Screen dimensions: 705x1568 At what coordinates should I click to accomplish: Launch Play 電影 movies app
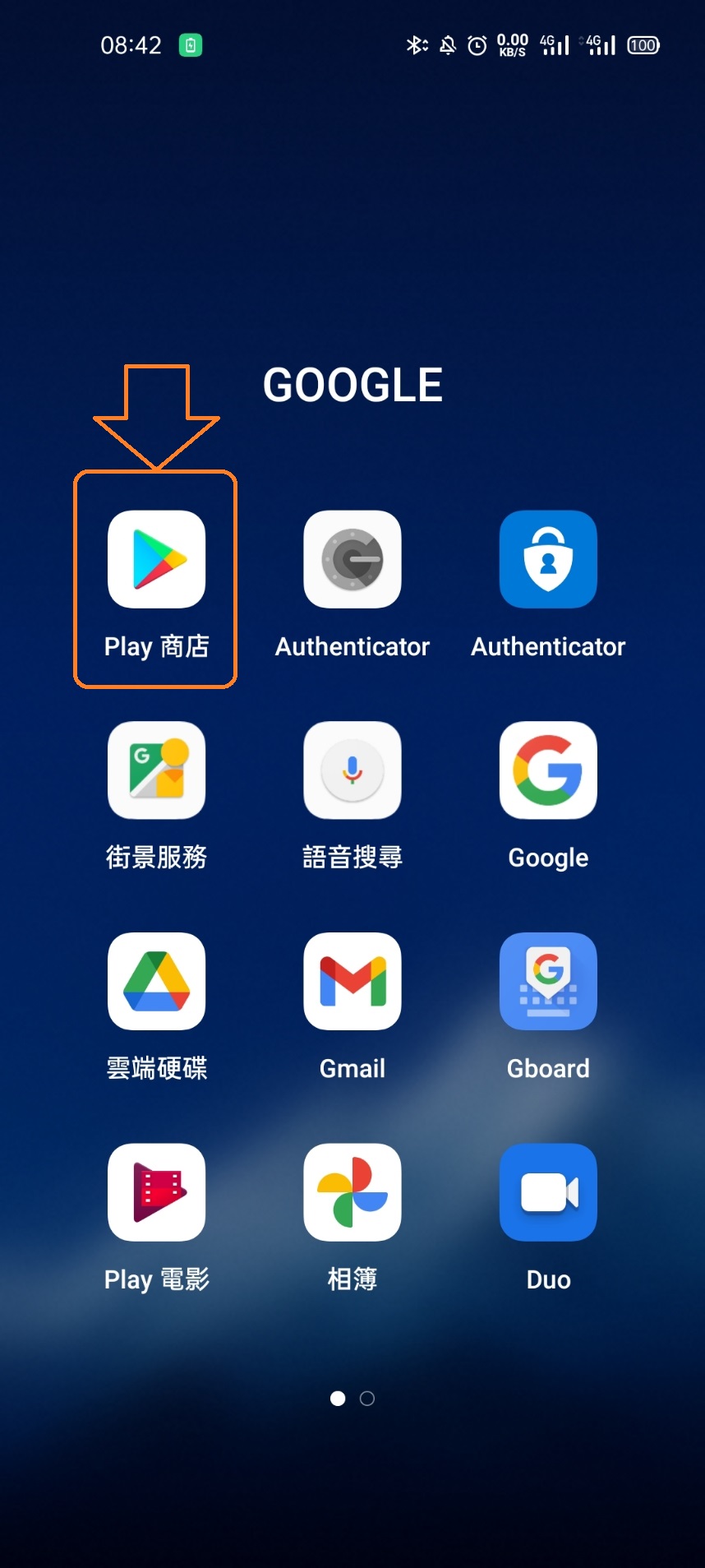click(156, 1192)
